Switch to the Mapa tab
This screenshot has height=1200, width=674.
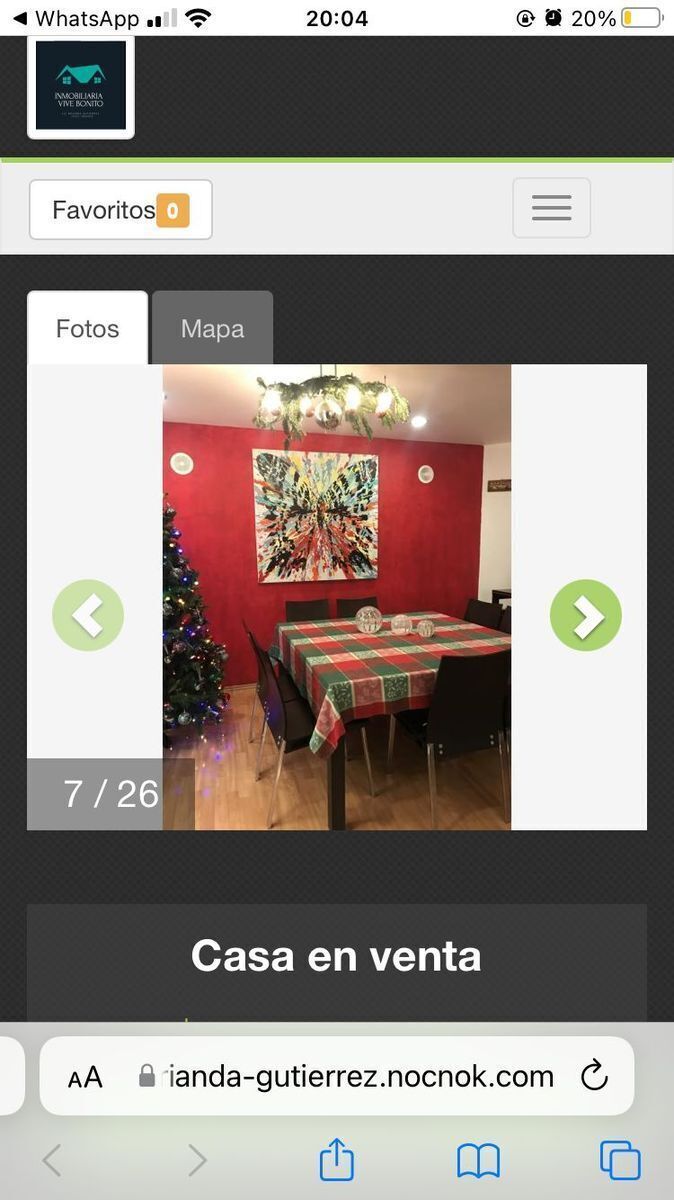[212, 329]
